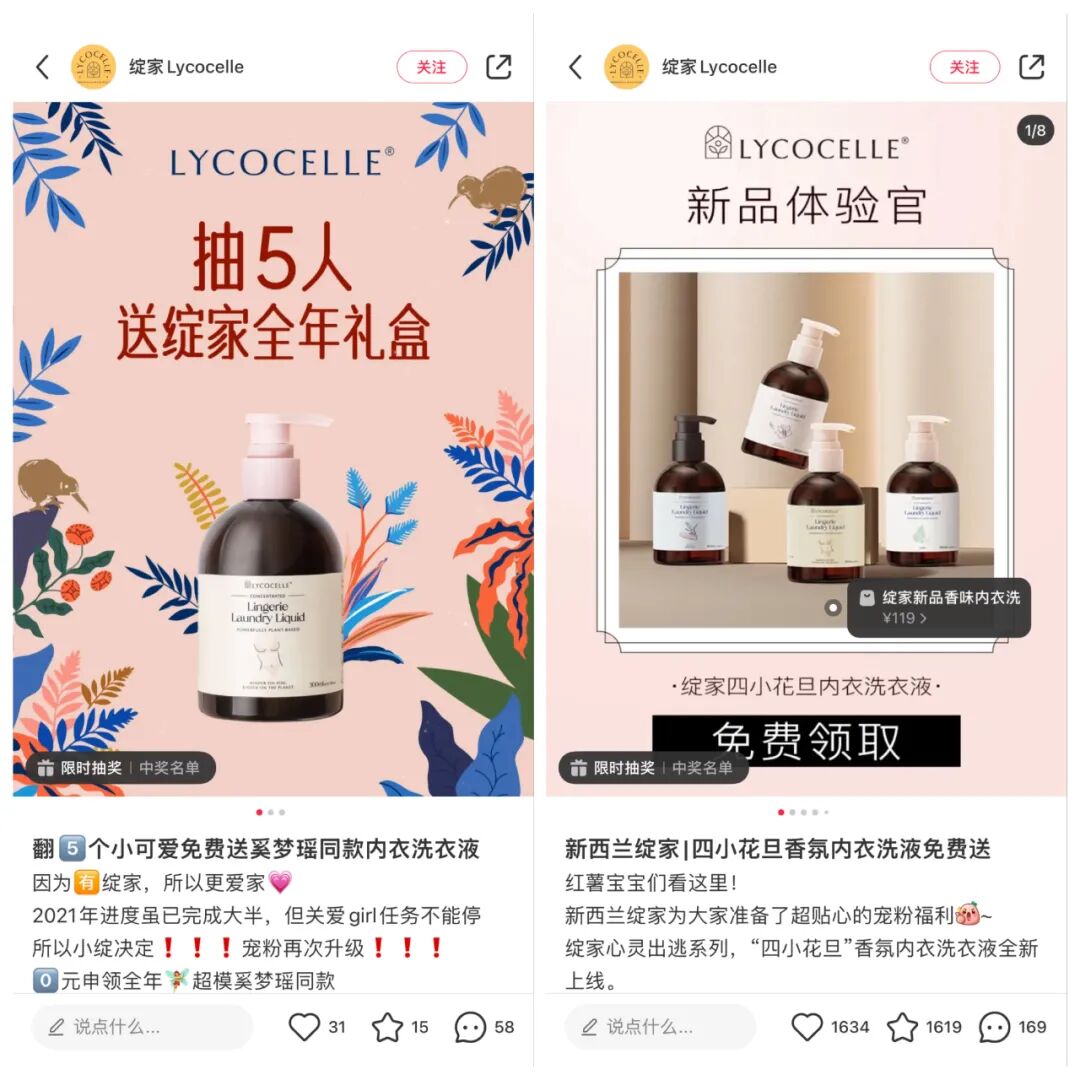Image resolution: width=1080 pixels, height=1080 pixels.
Task: Open 限时抽奖 on the 抽5人 post
Action: point(80,768)
